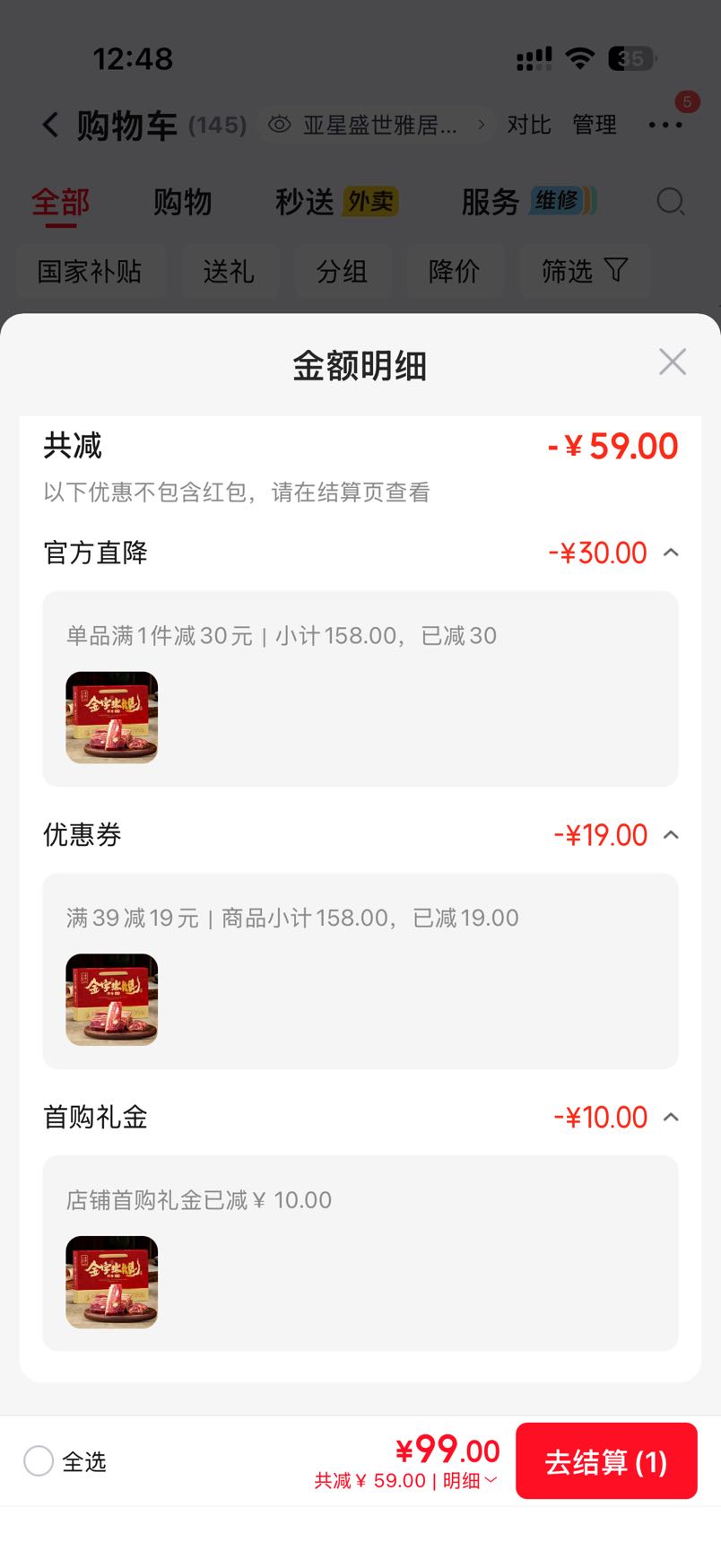Collapse the 首购礼金 discount section
The height and width of the screenshot is (1568, 721).
[x=671, y=1118]
